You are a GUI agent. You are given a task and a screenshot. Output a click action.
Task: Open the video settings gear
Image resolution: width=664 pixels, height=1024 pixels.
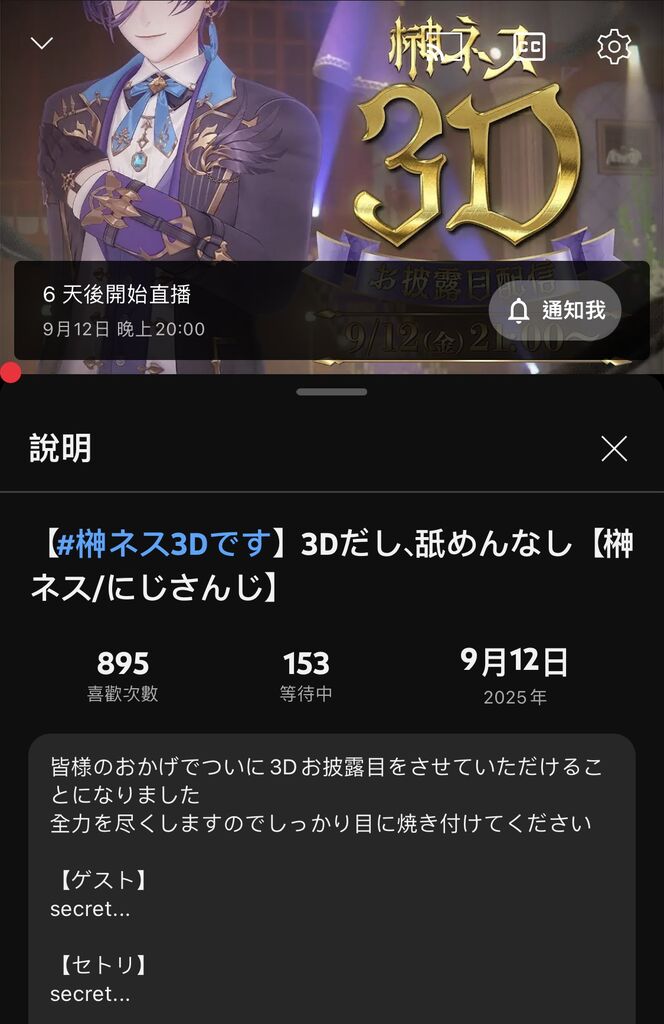pos(613,46)
